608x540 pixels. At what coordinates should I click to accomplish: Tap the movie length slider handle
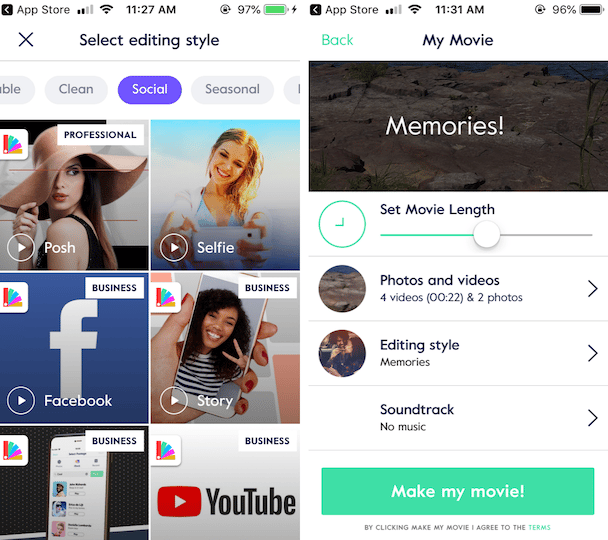[x=486, y=234]
